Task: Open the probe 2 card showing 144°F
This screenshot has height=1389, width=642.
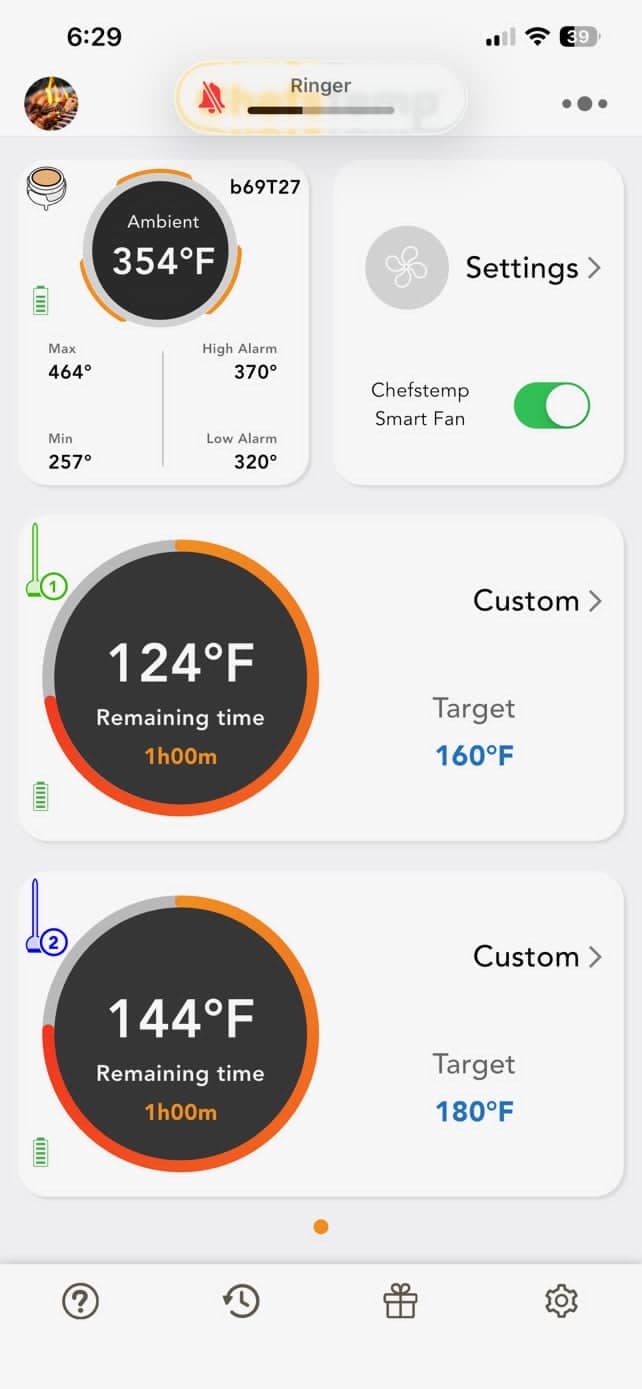Action: (181, 1034)
